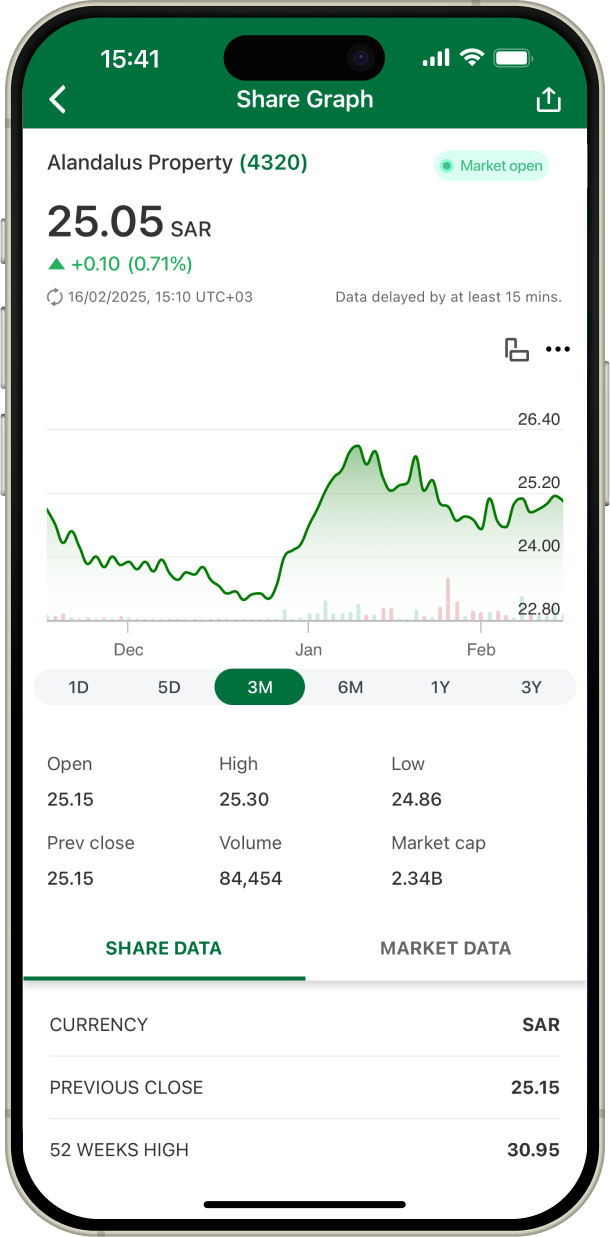Share this stock graph

click(548, 100)
